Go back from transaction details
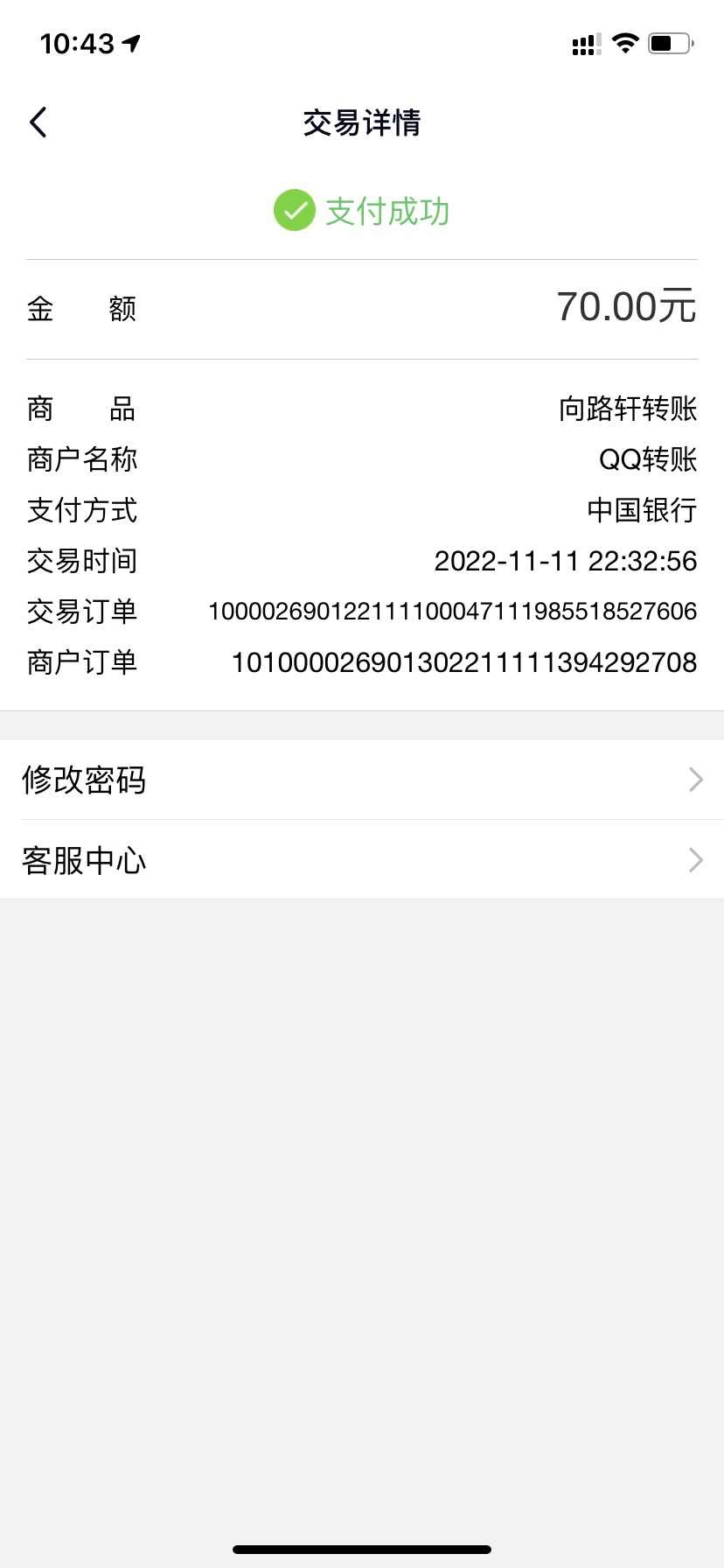This screenshot has width=724, height=1568. [38, 122]
